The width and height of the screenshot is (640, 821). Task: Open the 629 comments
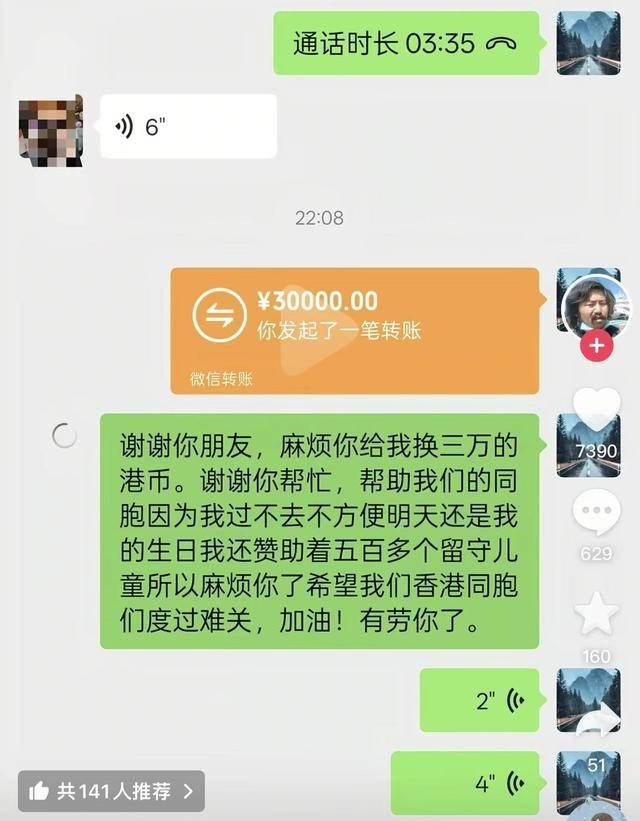pyautogui.click(x=597, y=513)
